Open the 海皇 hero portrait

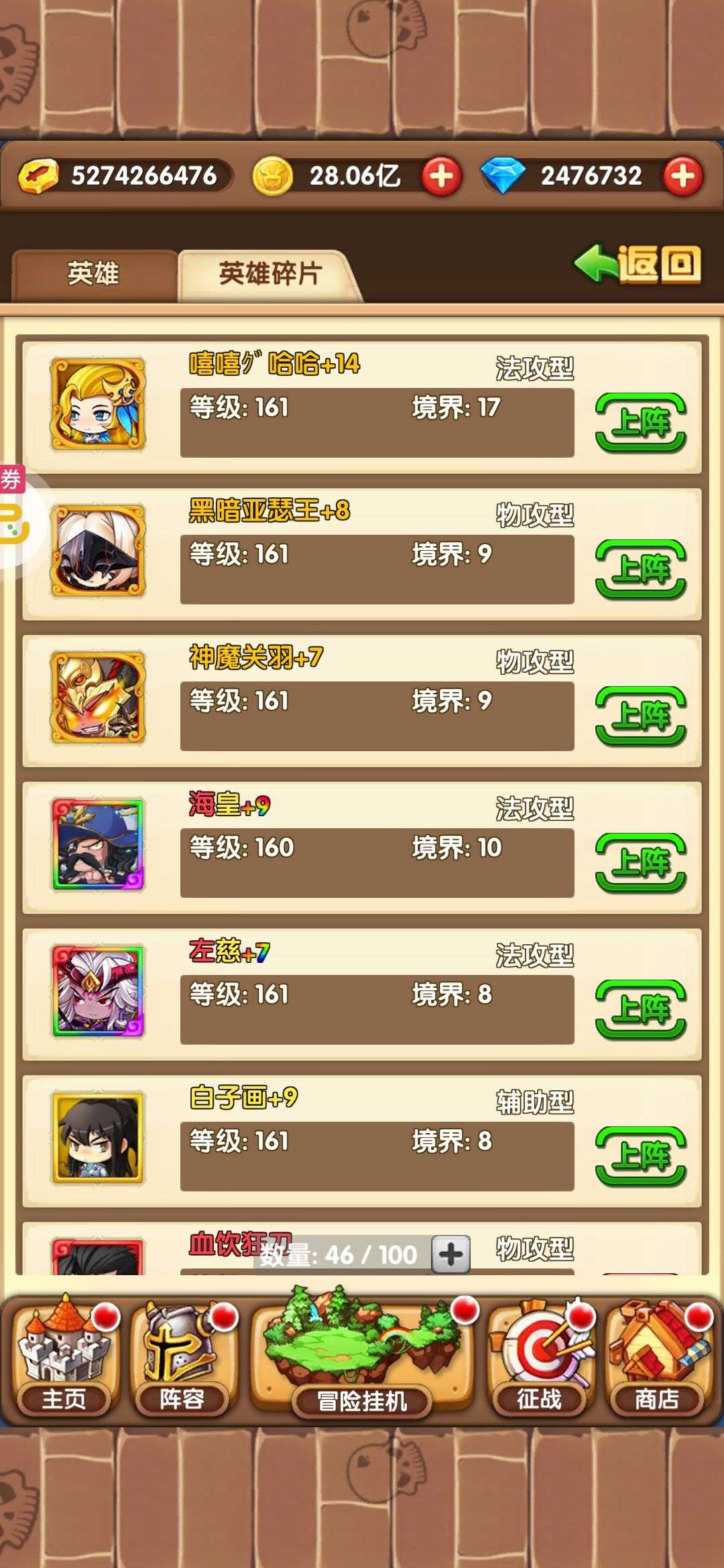tap(99, 844)
